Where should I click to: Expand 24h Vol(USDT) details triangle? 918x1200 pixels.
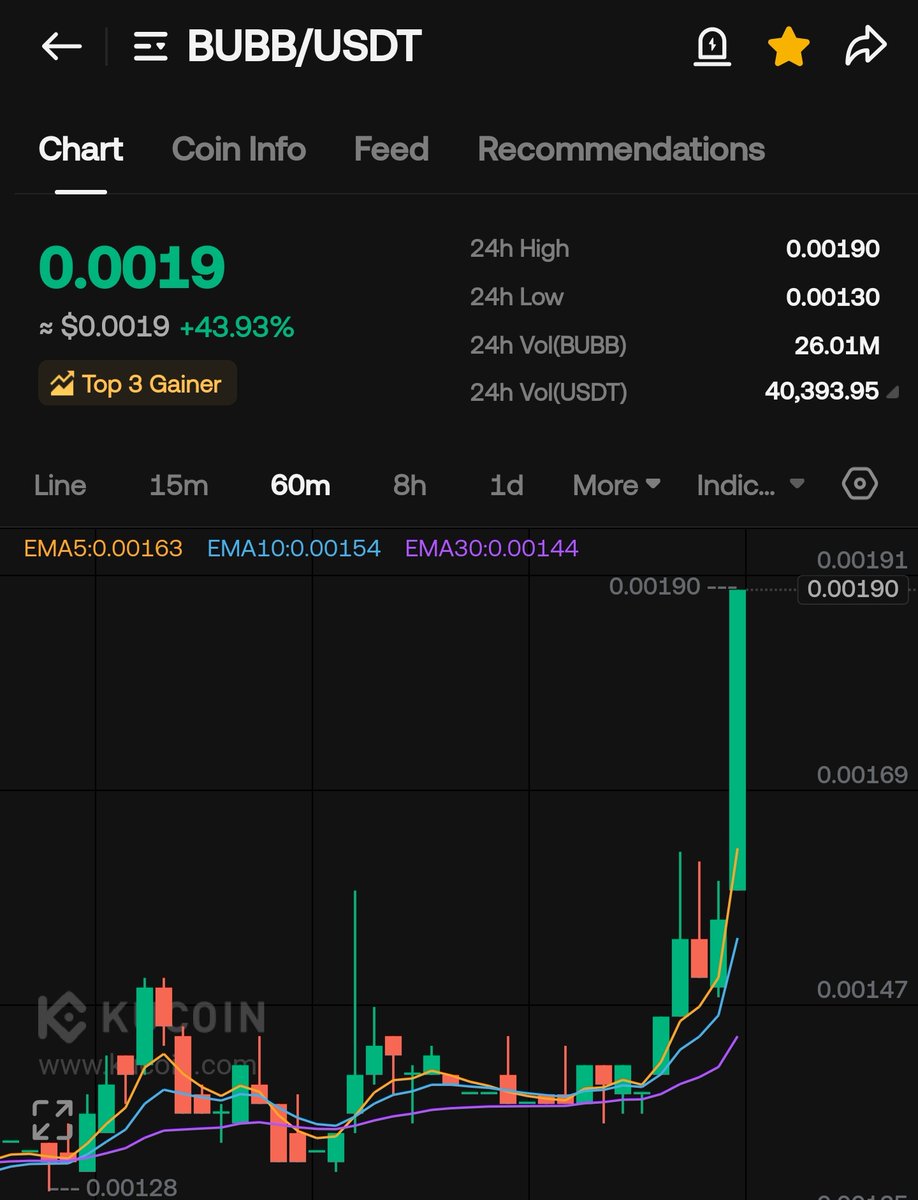click(892, 392)
